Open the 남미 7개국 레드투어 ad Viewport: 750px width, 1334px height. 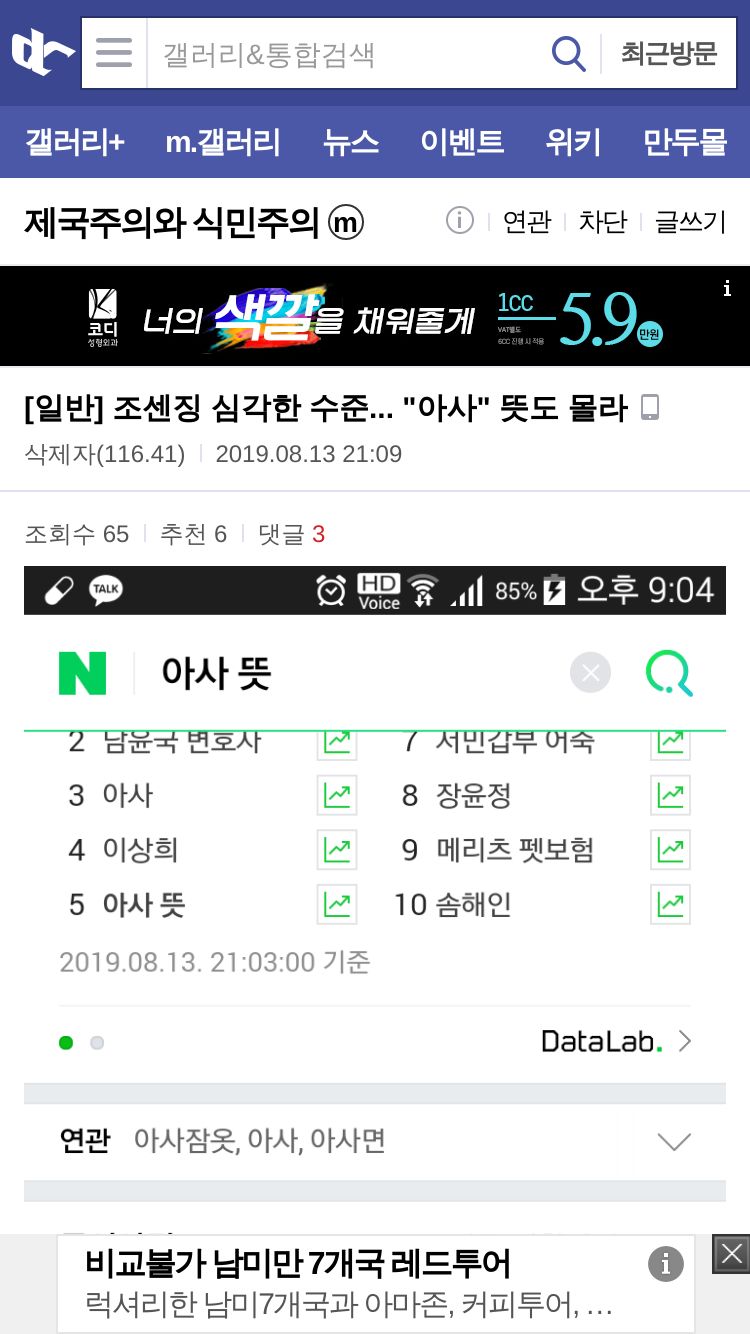[376, 1284]
